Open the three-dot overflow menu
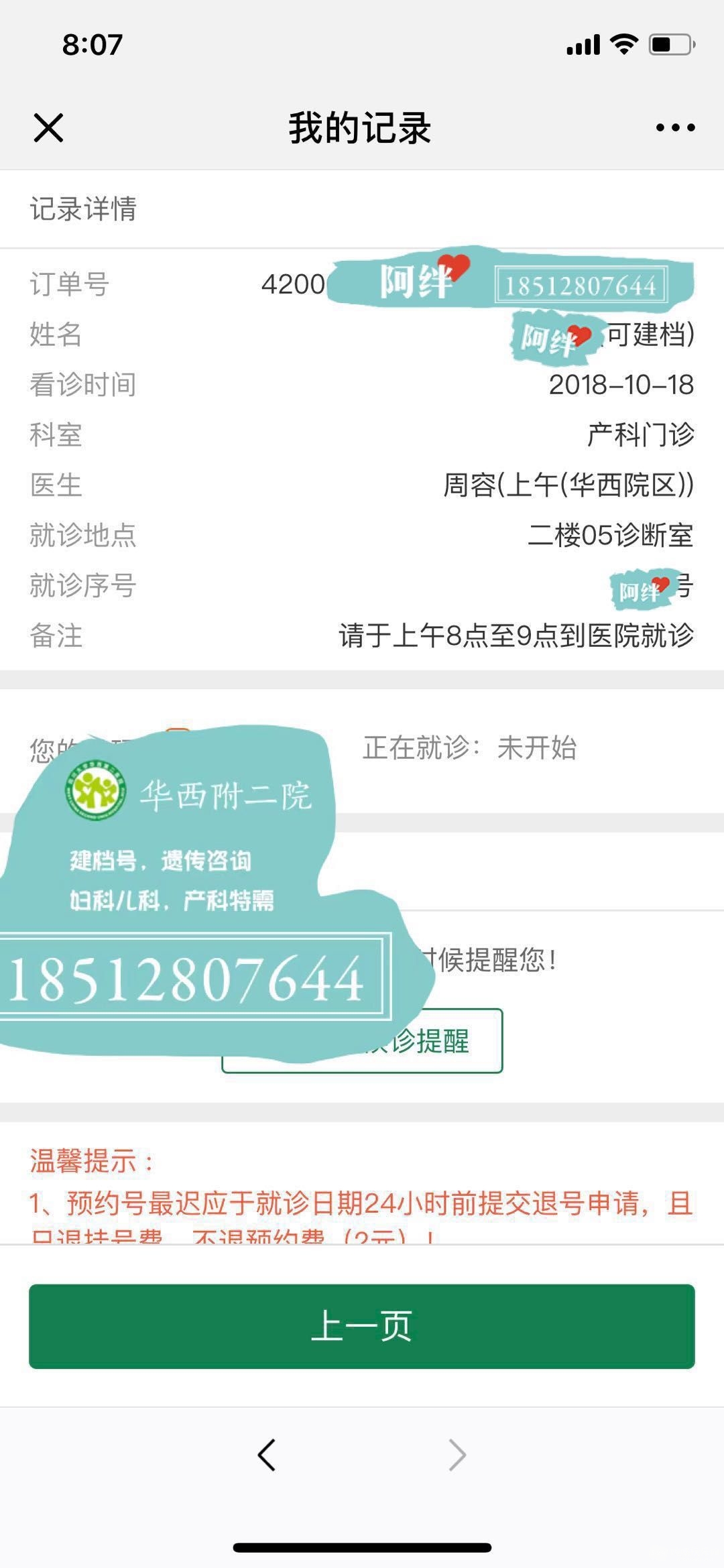The image size is (724, 1568). (x=675, y=127)
